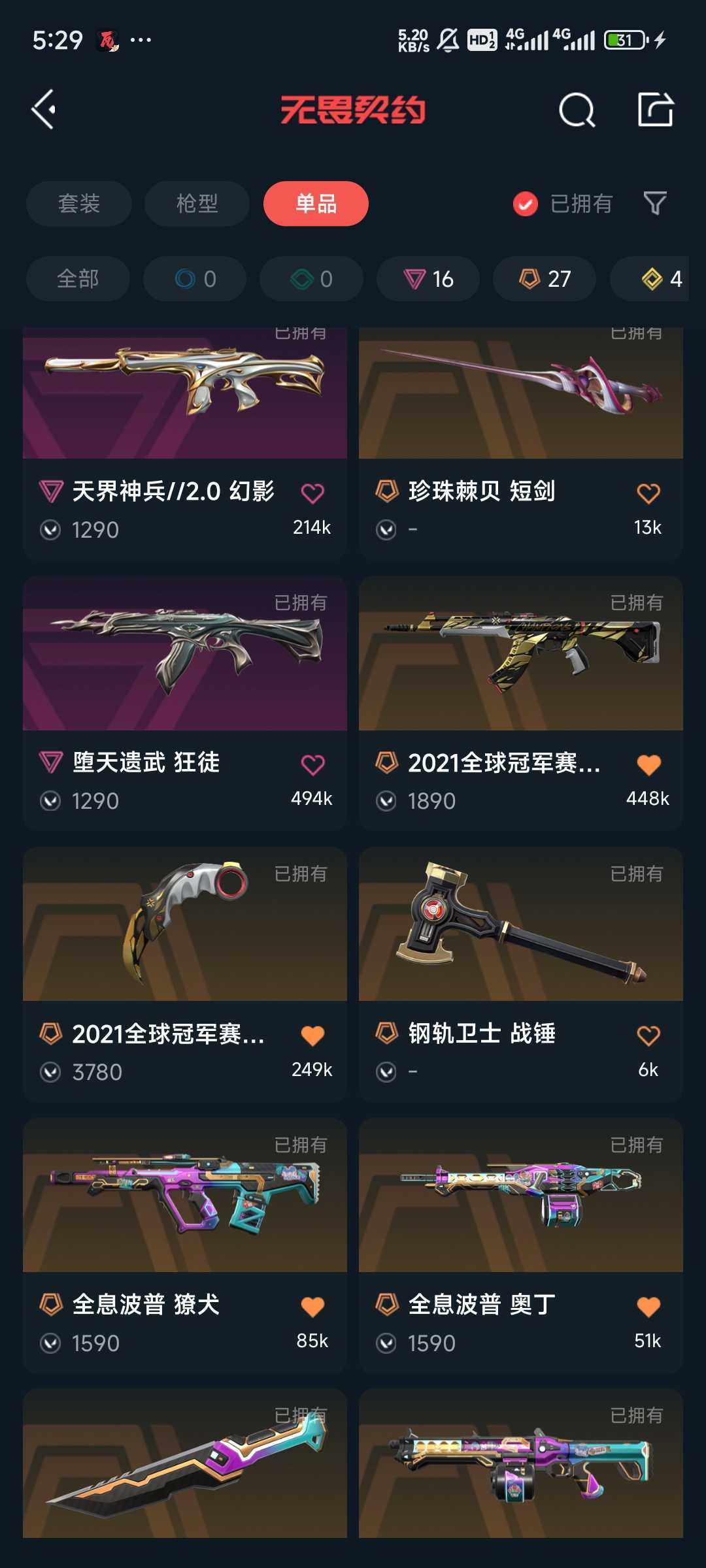Open the 2021全球冠军赛 karambit card priced 3780

[185, 975]
